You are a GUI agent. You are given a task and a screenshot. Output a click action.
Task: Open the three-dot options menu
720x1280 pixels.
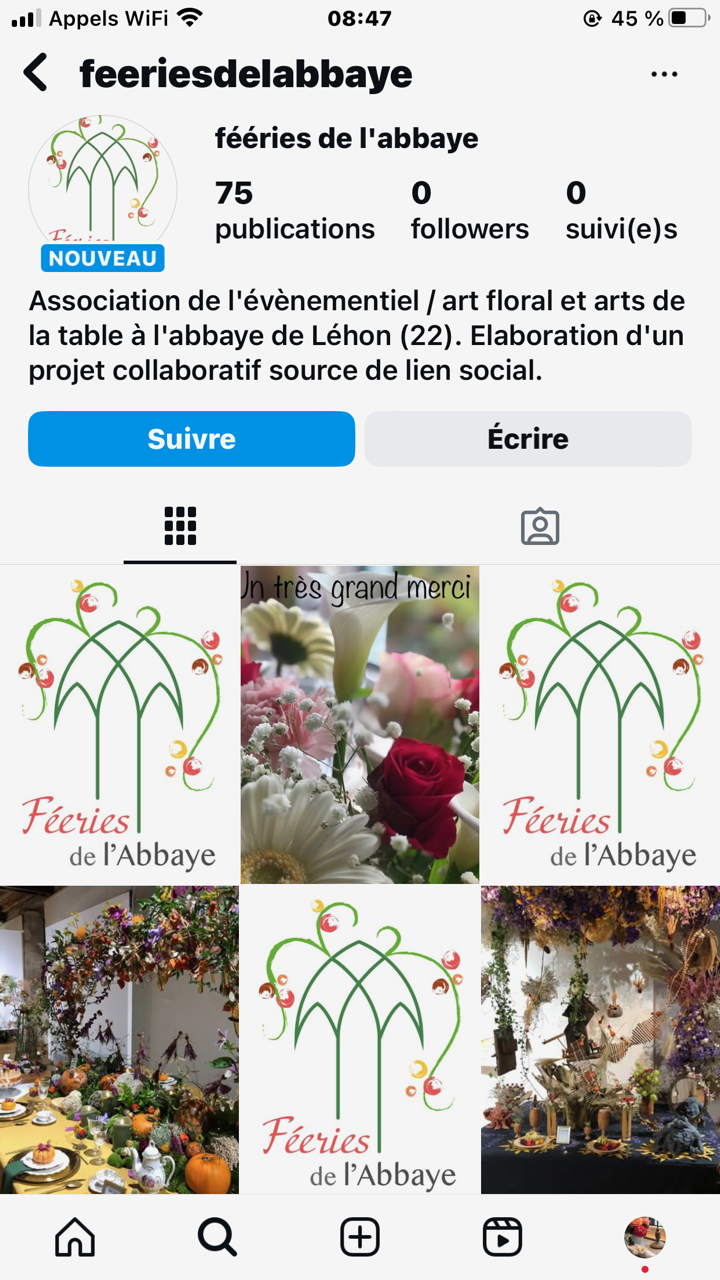tap(664, 75)
